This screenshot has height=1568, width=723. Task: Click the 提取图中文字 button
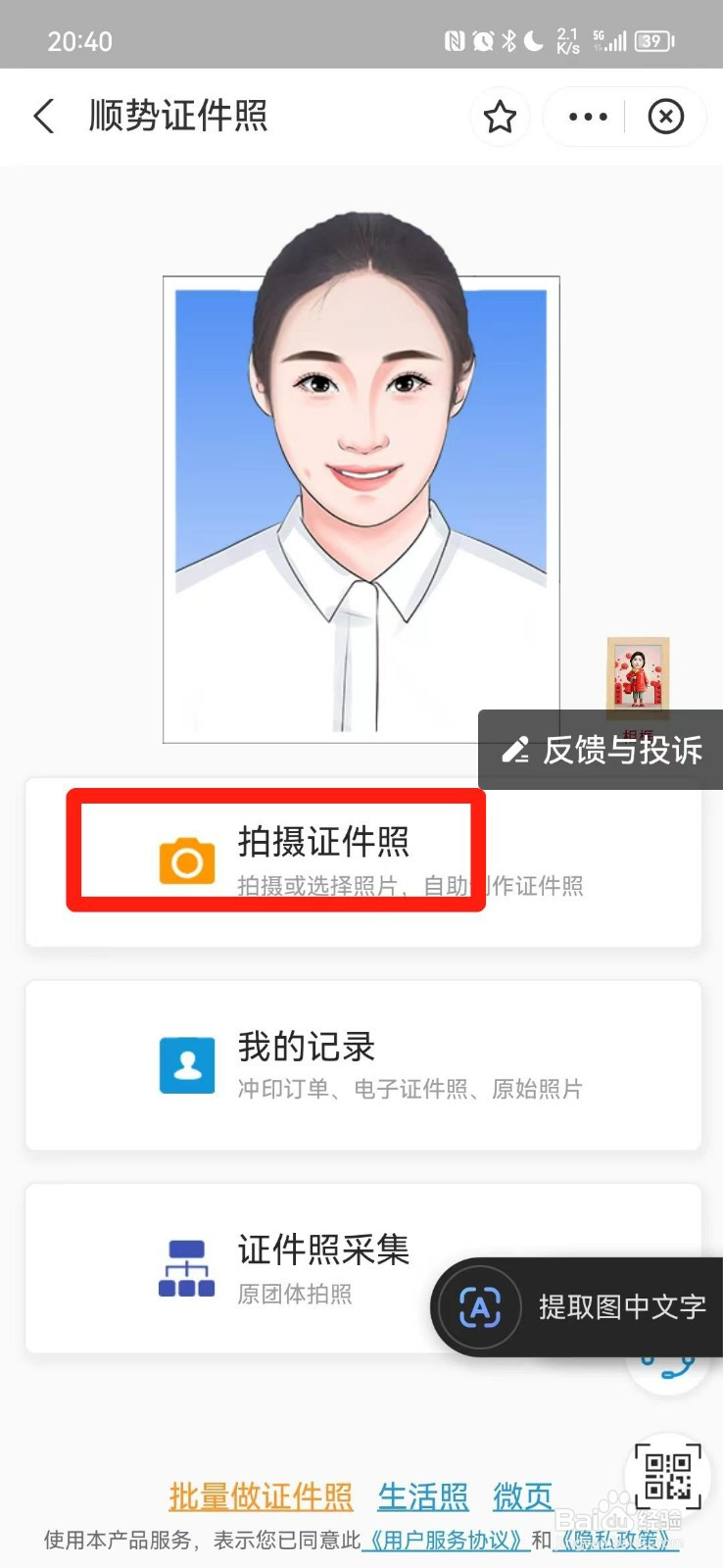pos(621,1307)
